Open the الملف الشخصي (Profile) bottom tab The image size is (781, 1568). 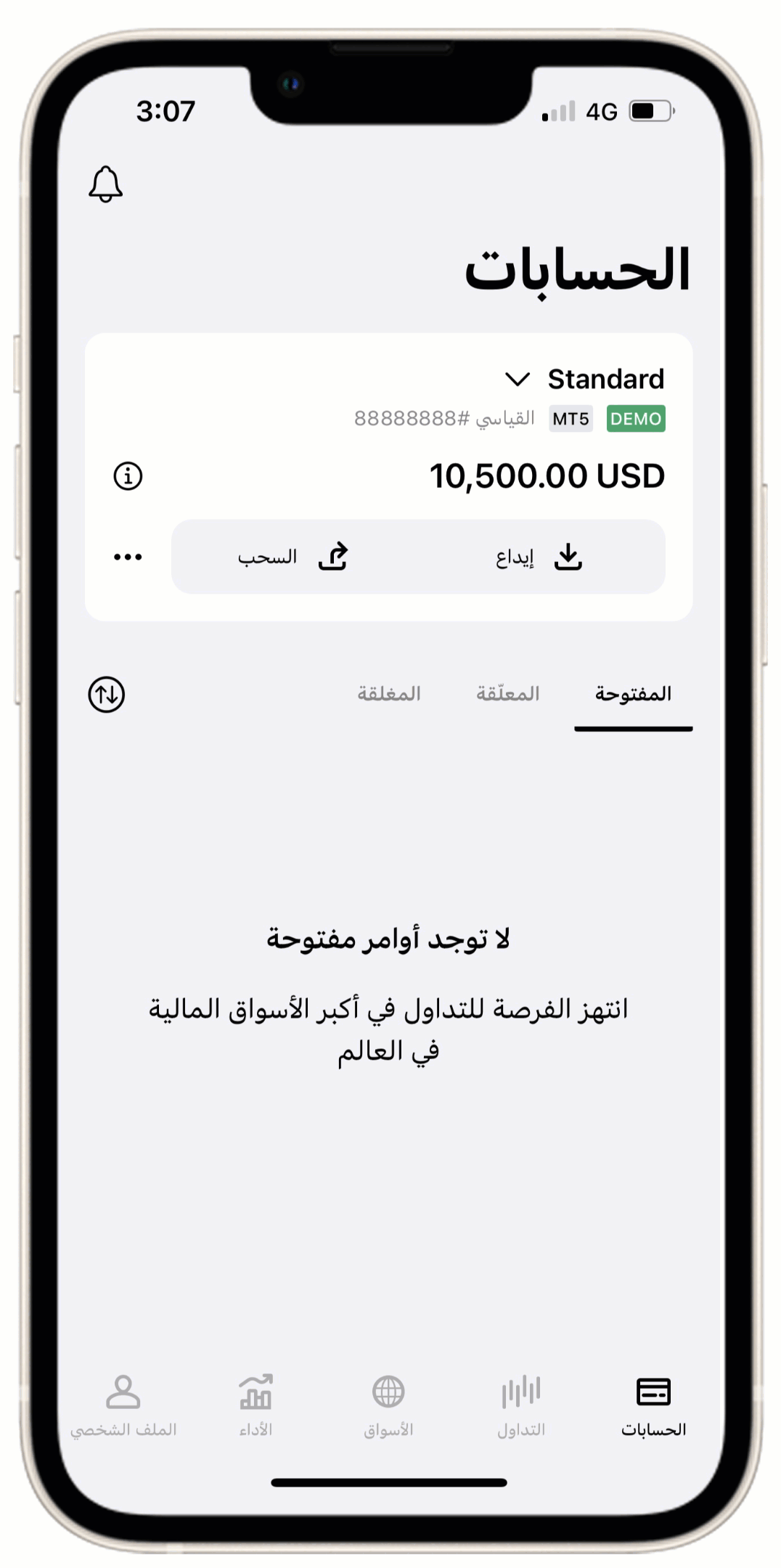pyautogui.click(x=123, y=1406)
